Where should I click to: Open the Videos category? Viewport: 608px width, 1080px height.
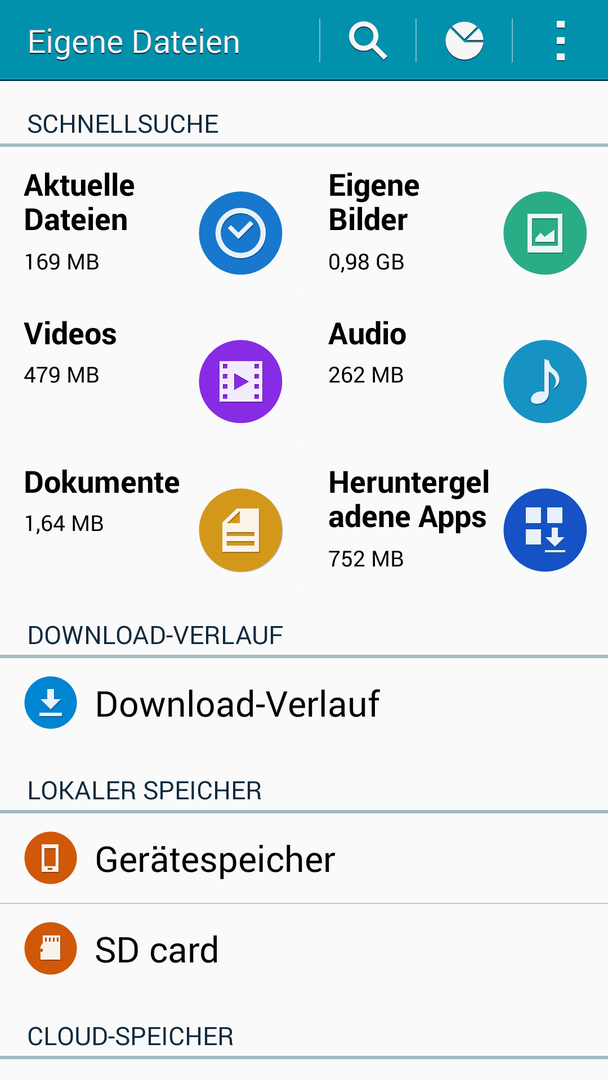point(152,371)
